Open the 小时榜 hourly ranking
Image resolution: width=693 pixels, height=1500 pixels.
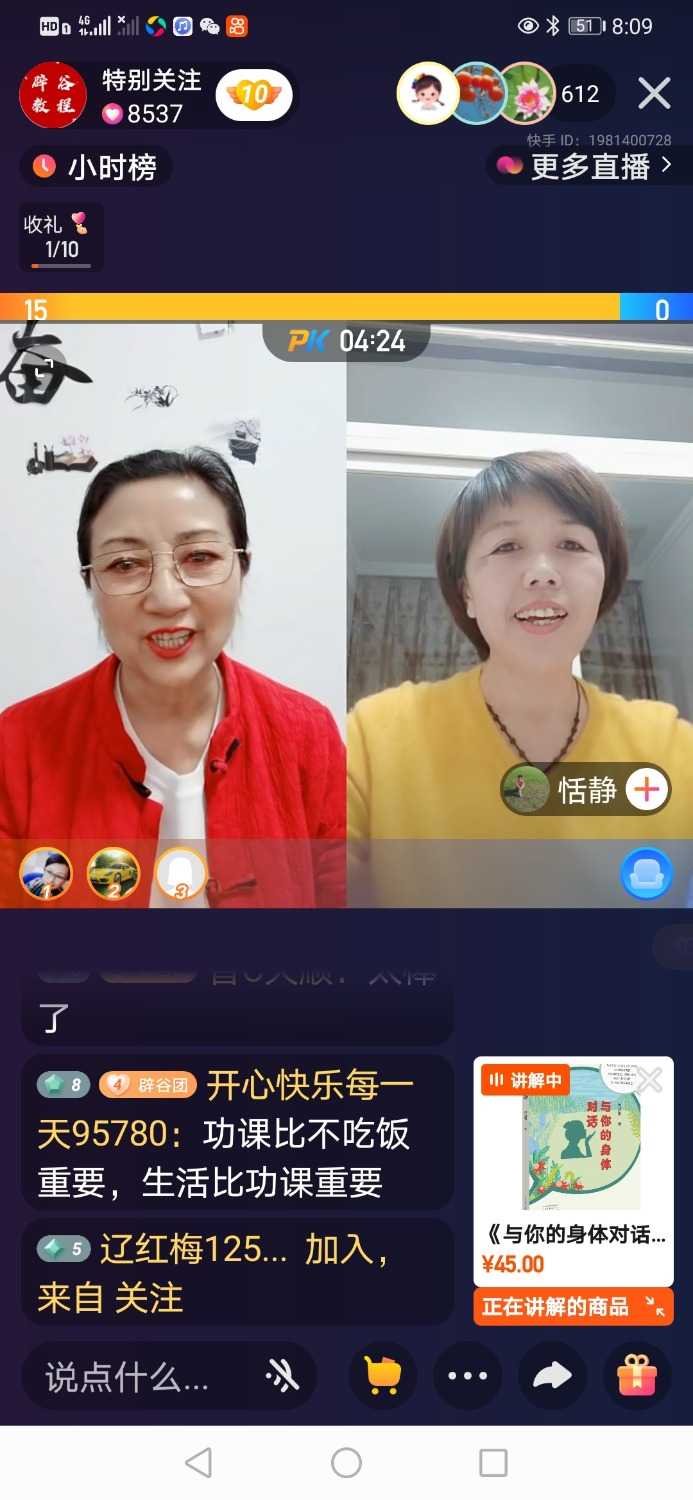[x=96, y=167]
